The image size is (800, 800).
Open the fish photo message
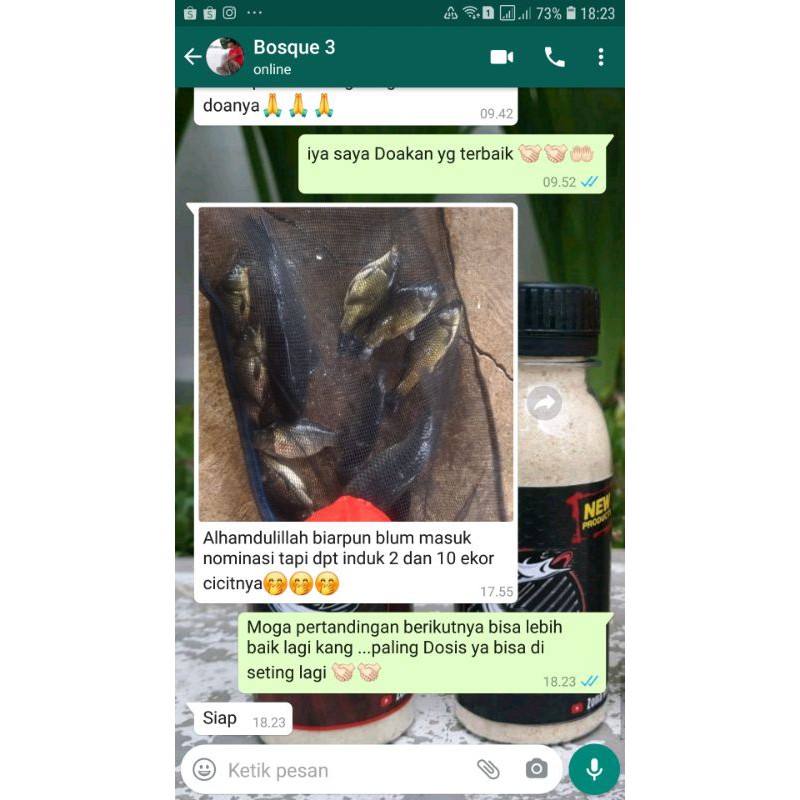coord(357,364)
